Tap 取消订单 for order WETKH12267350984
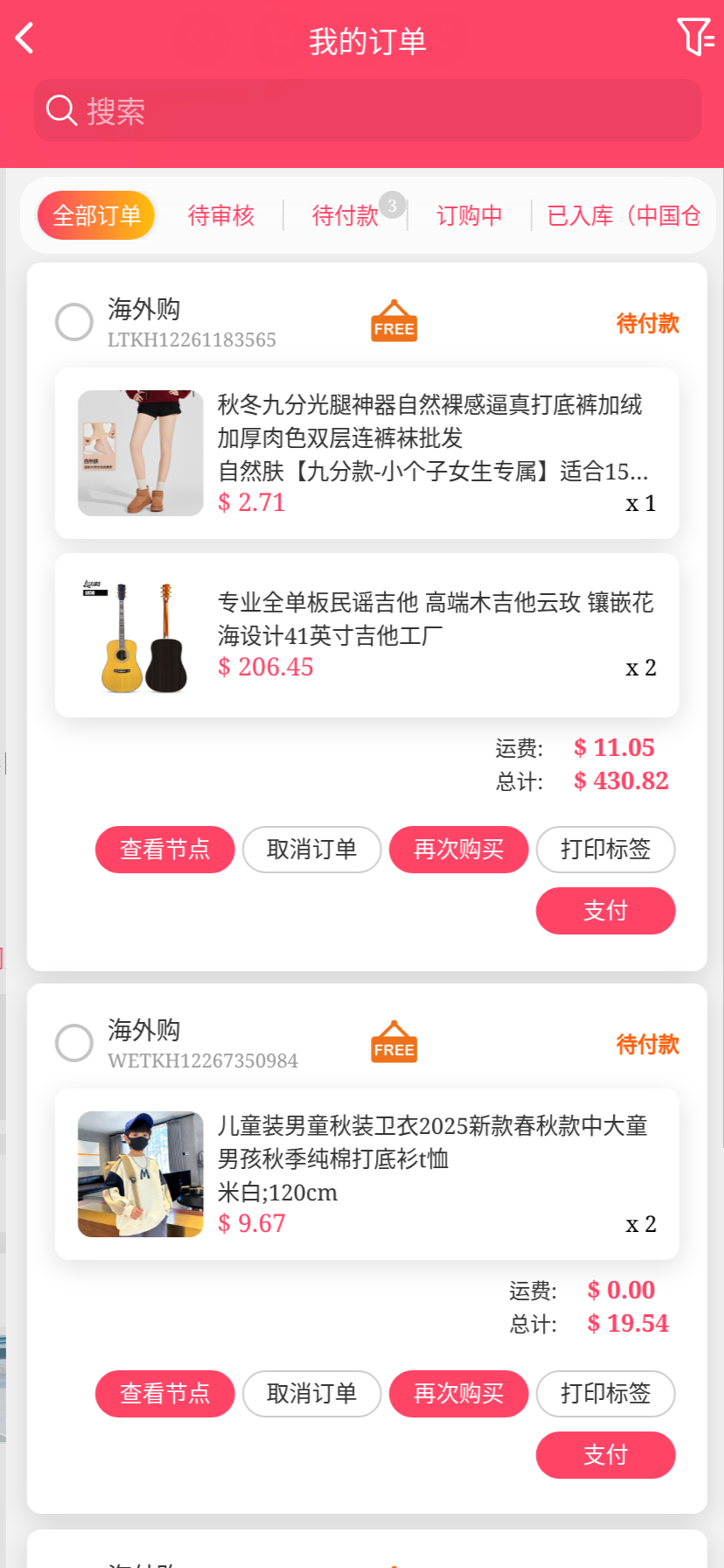 pyautogui.click(x=312, y=1394)
